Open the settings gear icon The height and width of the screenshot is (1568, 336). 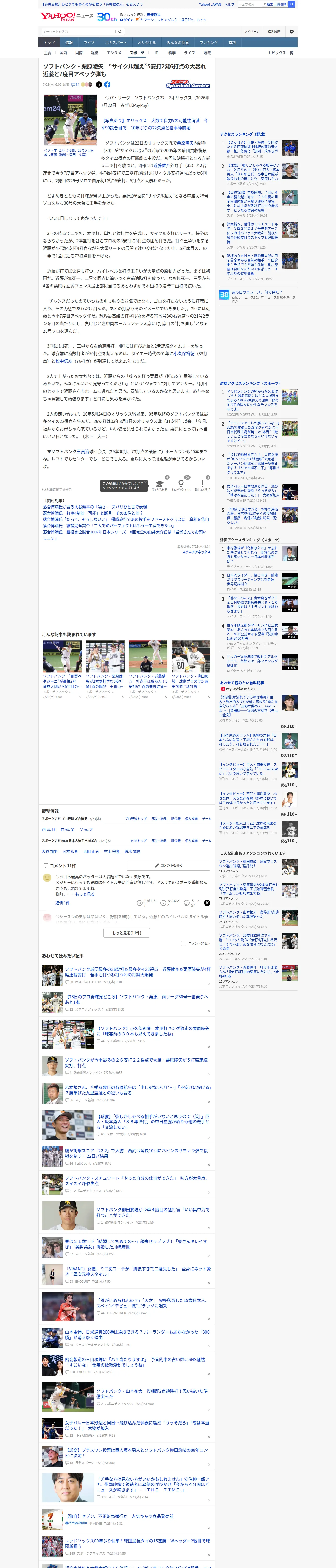292,32
